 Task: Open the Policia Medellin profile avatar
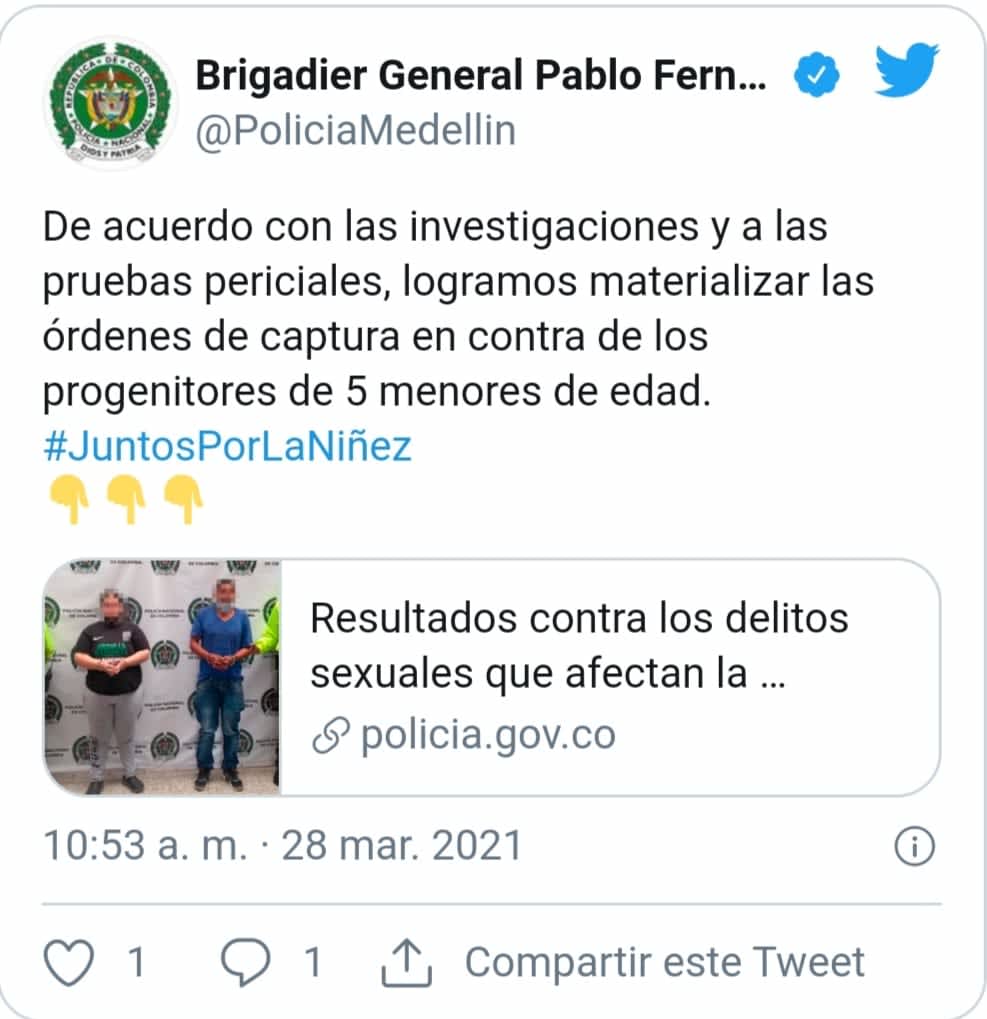pos(109,103)
